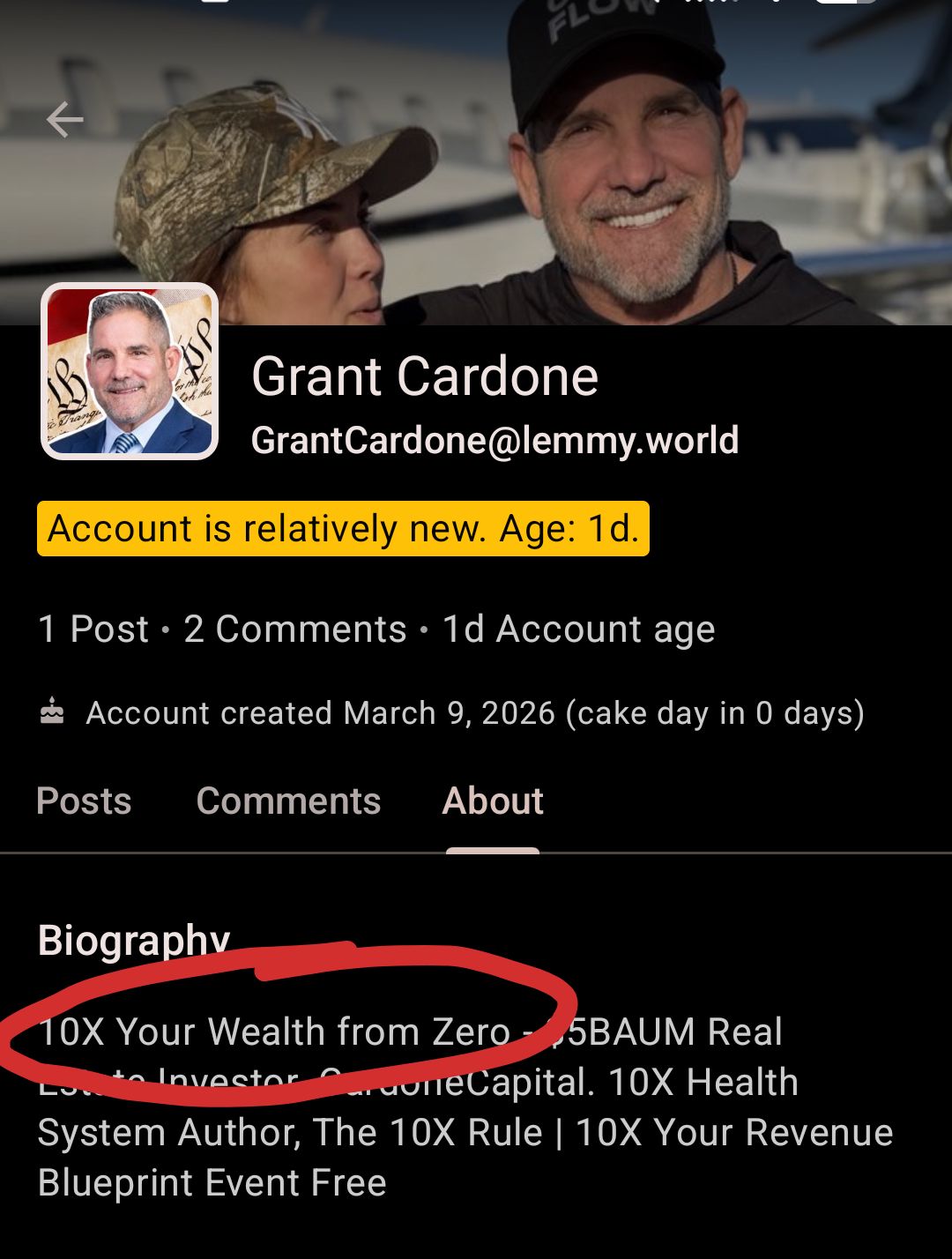Switch to the Posts tab
Screen dimensions: 952x1259
84,801
